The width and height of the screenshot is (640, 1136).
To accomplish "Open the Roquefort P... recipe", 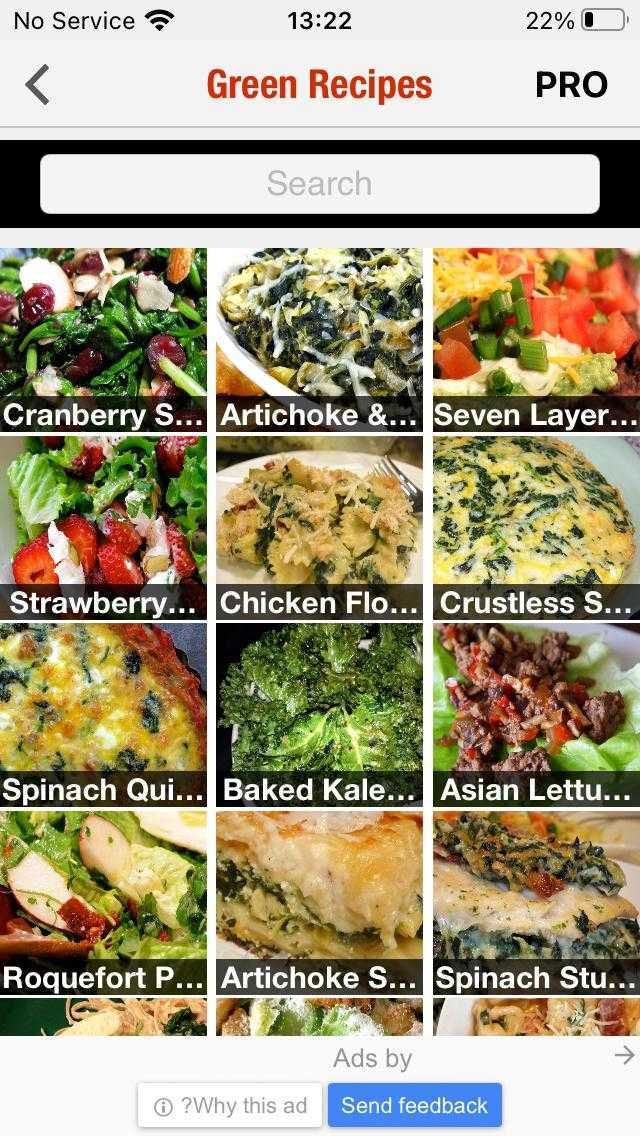I will pos(103,902).
